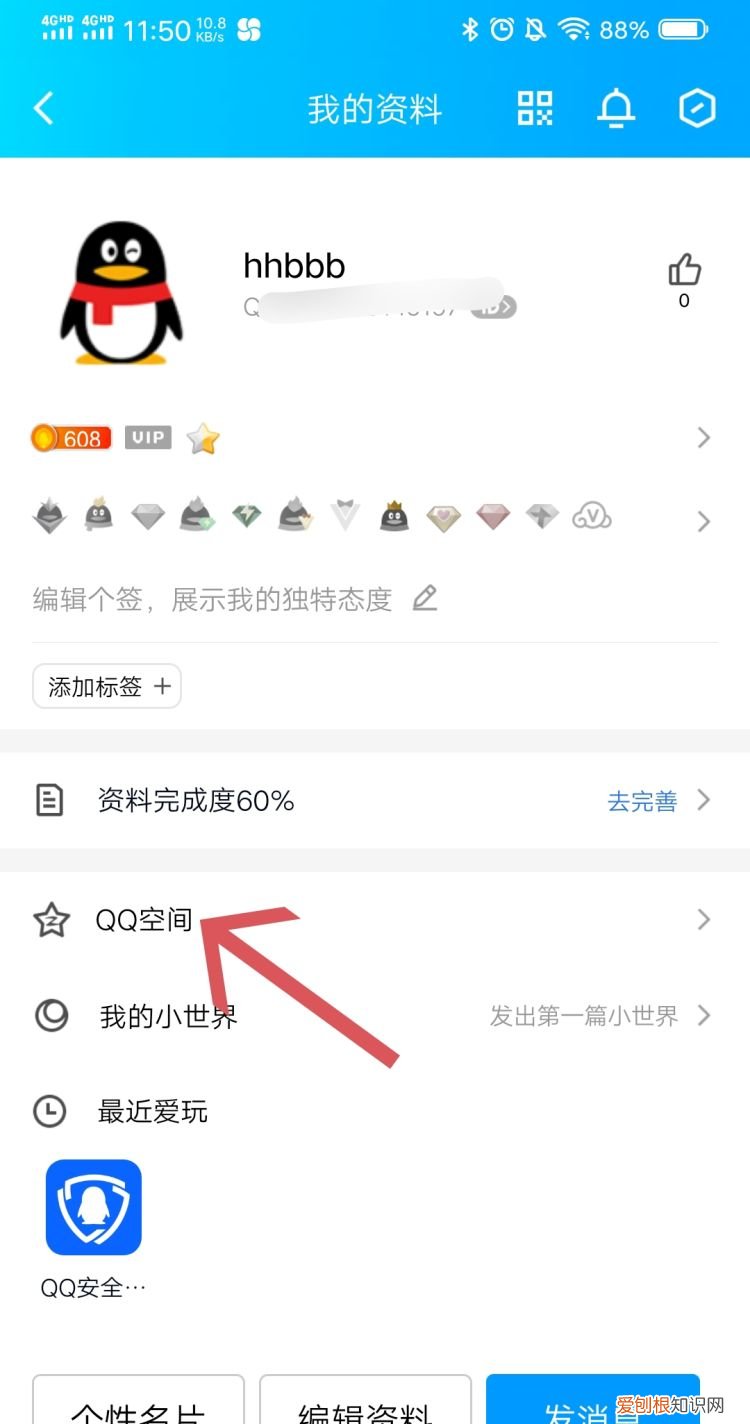Tap 添加标签 to add a tag
Screen dimensions: 750x1424
(106, 686)
